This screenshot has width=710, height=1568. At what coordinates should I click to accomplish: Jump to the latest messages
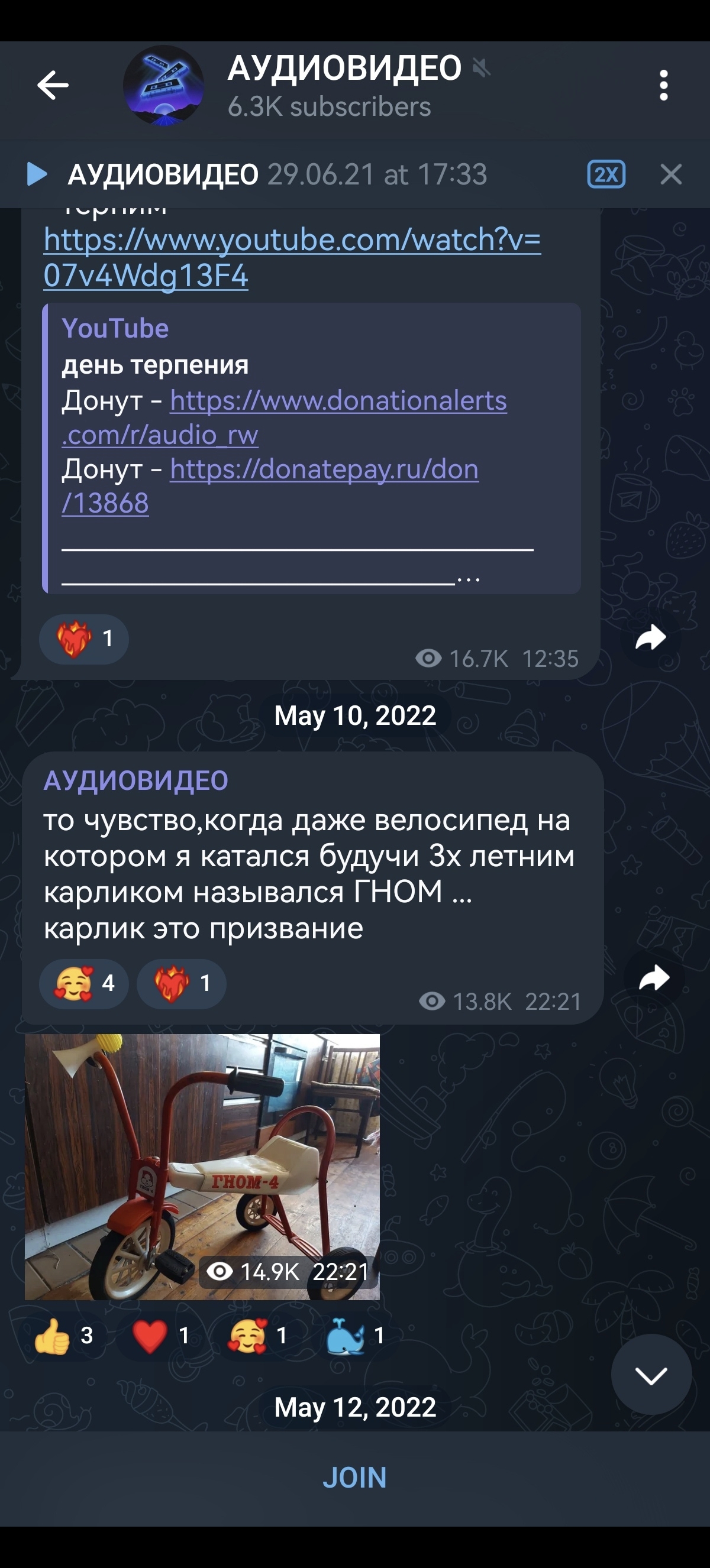[x=650, y=1375]
